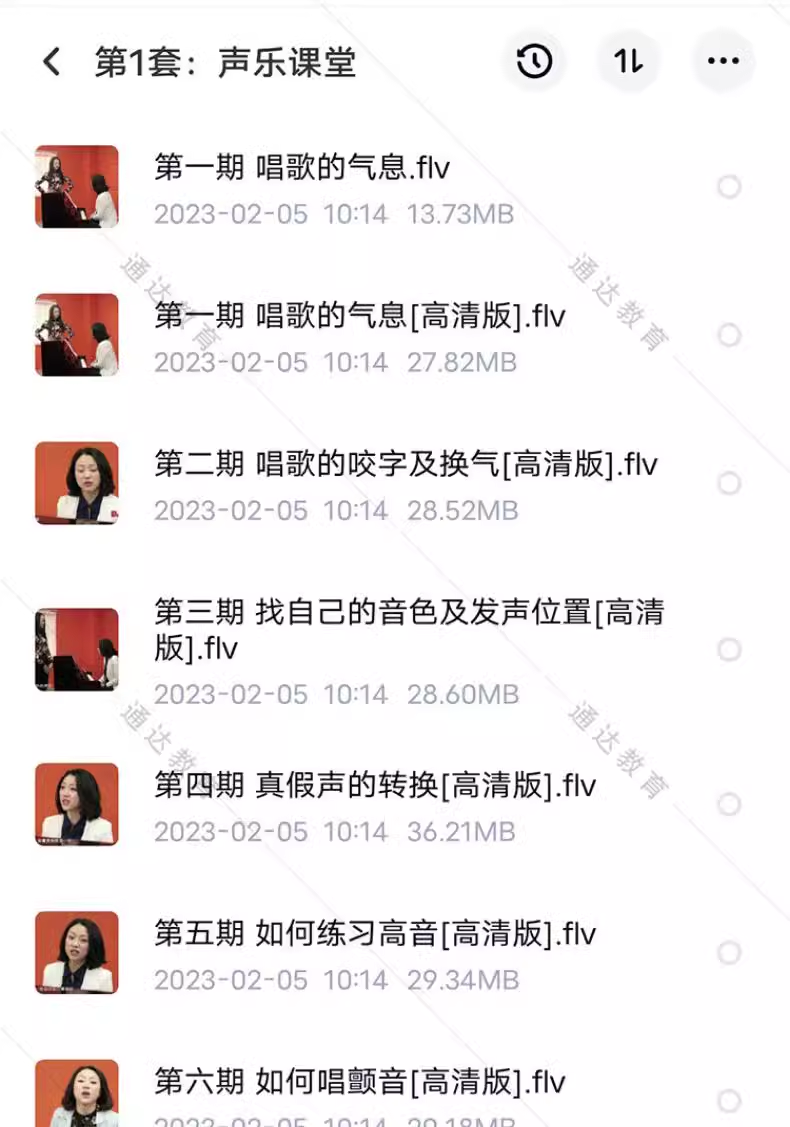Select checkbox for 第一期 唱歌的气息[高清版].flv

[x=728, y=335]
